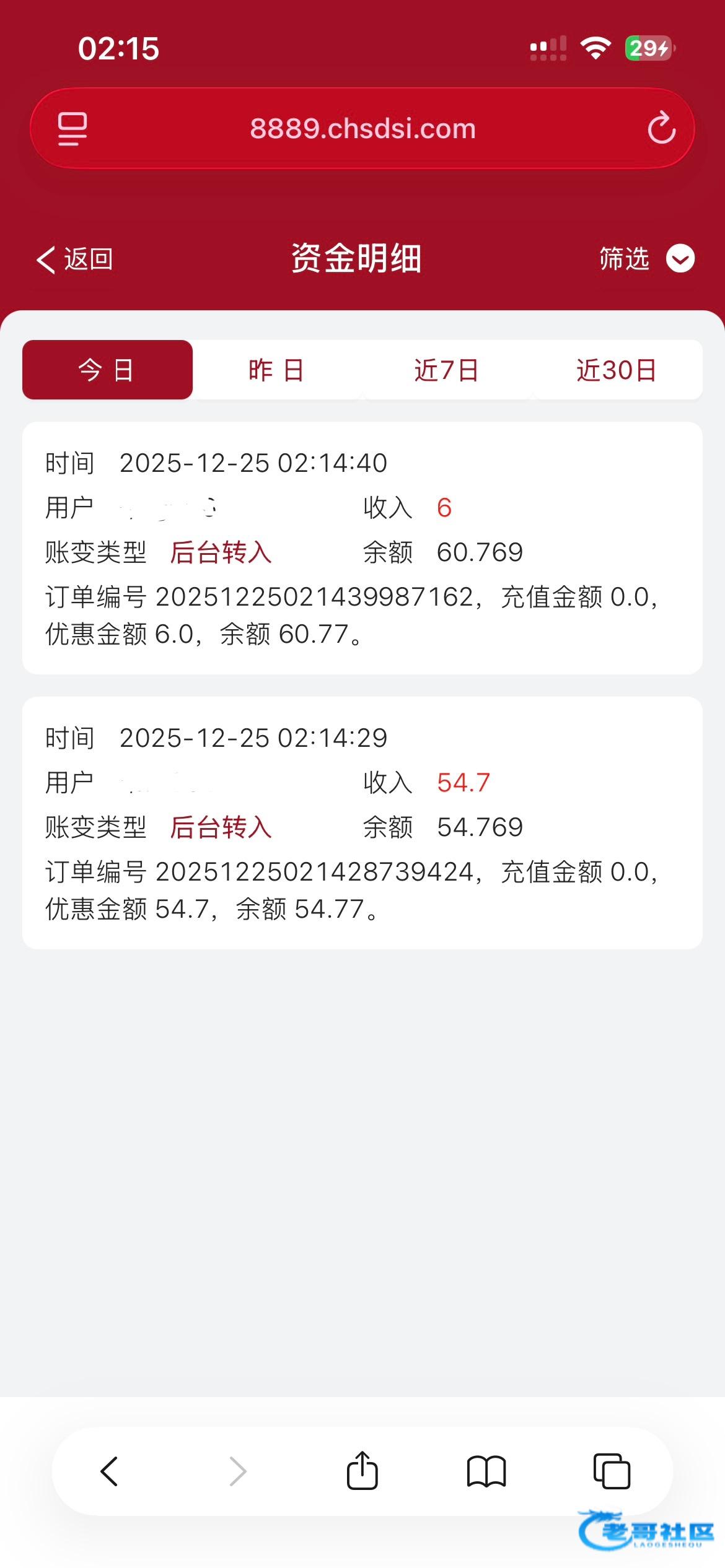
Task: Open Safari bookmarks
Action: [486, 1471]
